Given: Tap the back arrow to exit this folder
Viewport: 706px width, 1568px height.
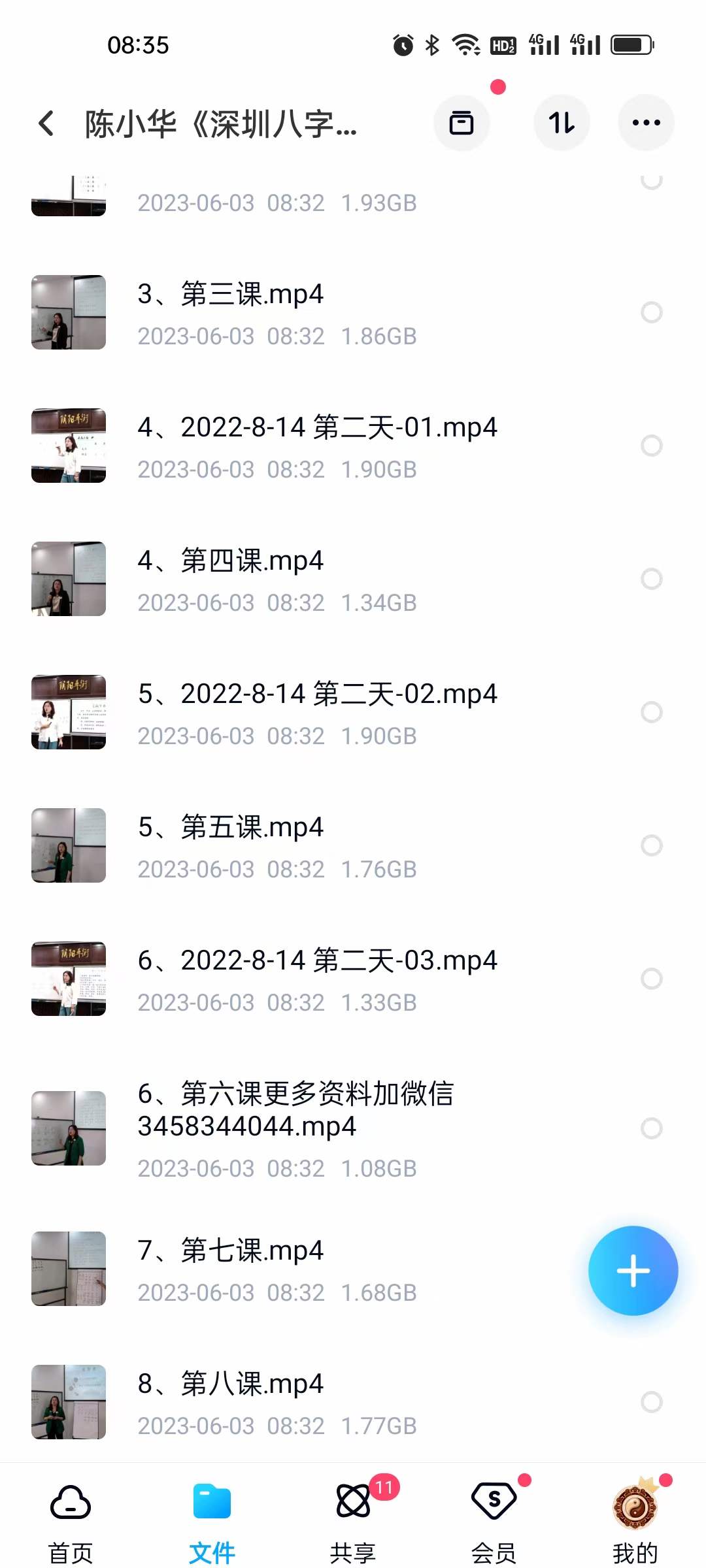Looking at the screenshot, I should click(46, 123).
